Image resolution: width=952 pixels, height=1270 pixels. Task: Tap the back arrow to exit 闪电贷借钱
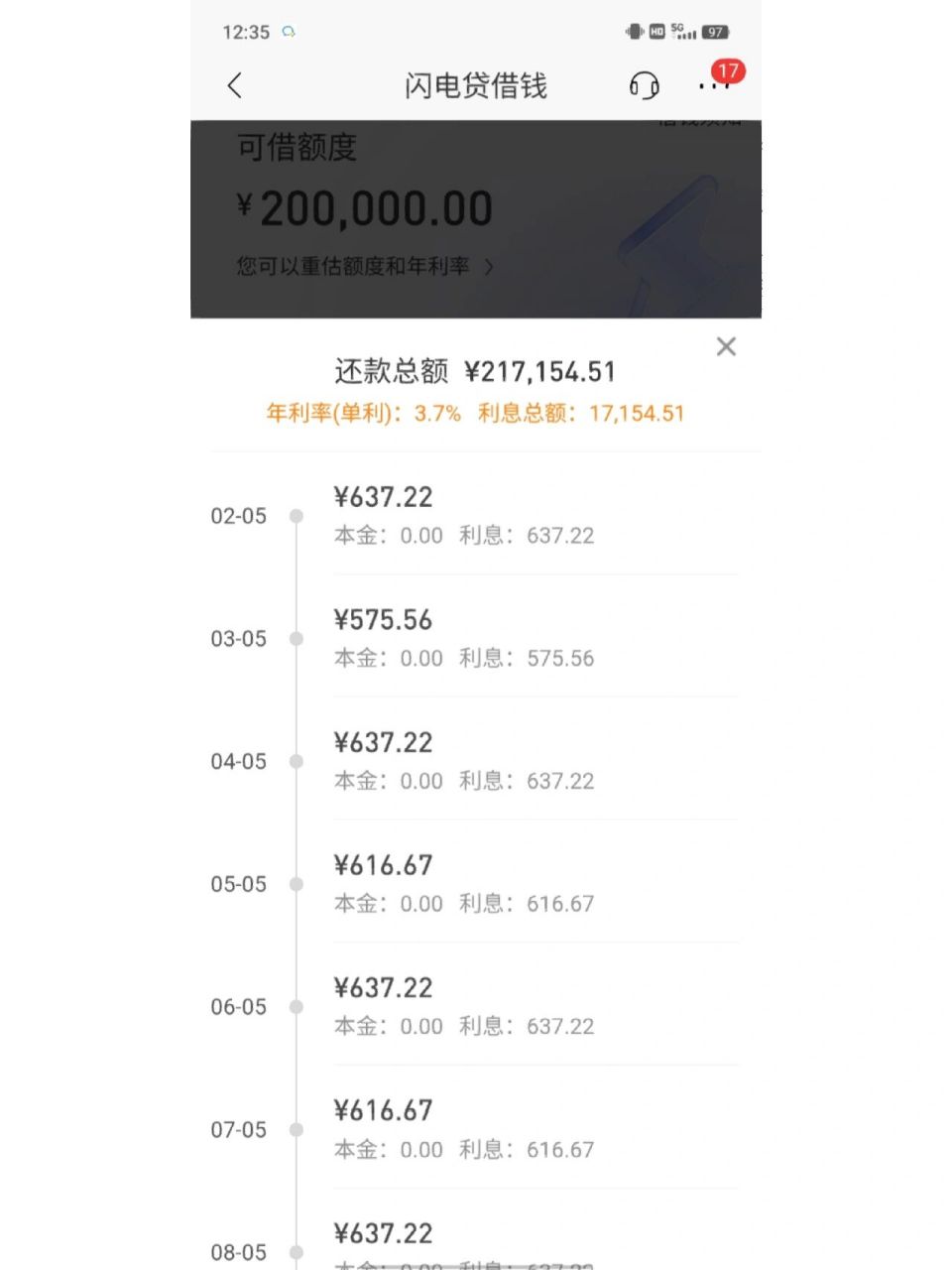(234, 86)
